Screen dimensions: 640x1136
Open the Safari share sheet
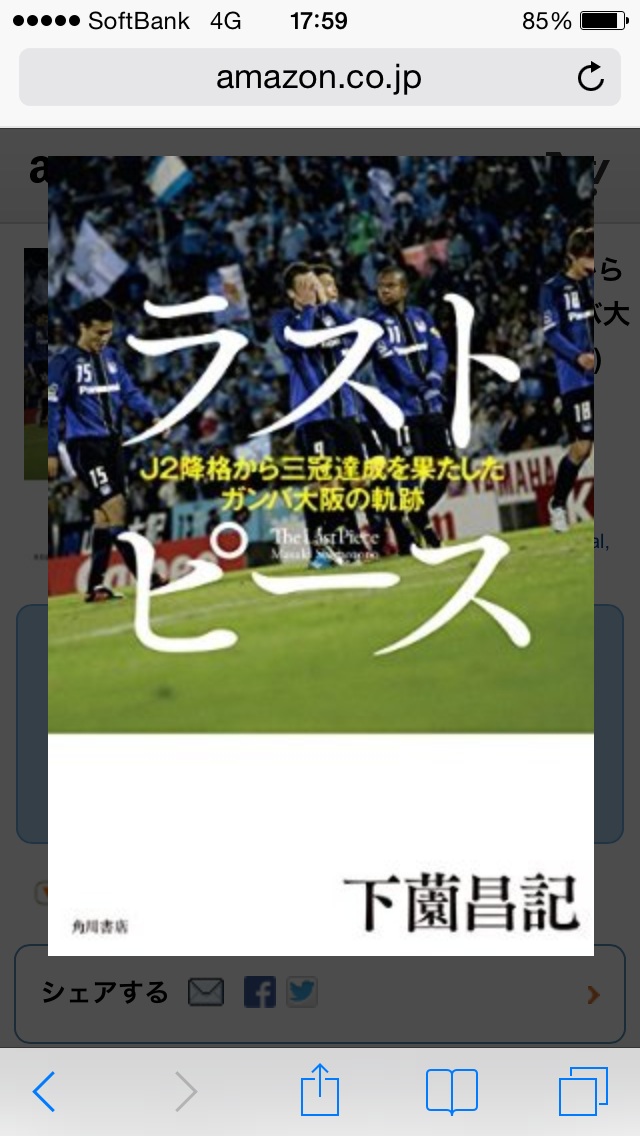click(320, 1090)
